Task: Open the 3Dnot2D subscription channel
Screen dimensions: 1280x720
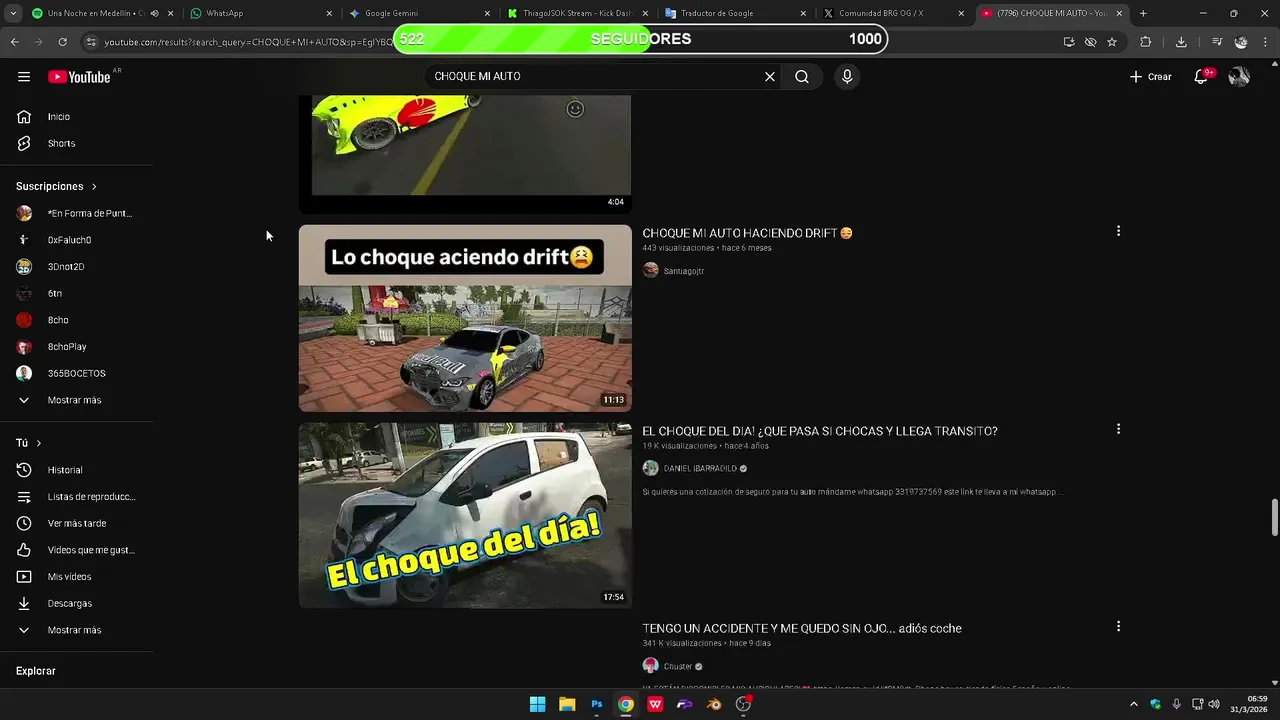Action: click(x=65, y=267)
